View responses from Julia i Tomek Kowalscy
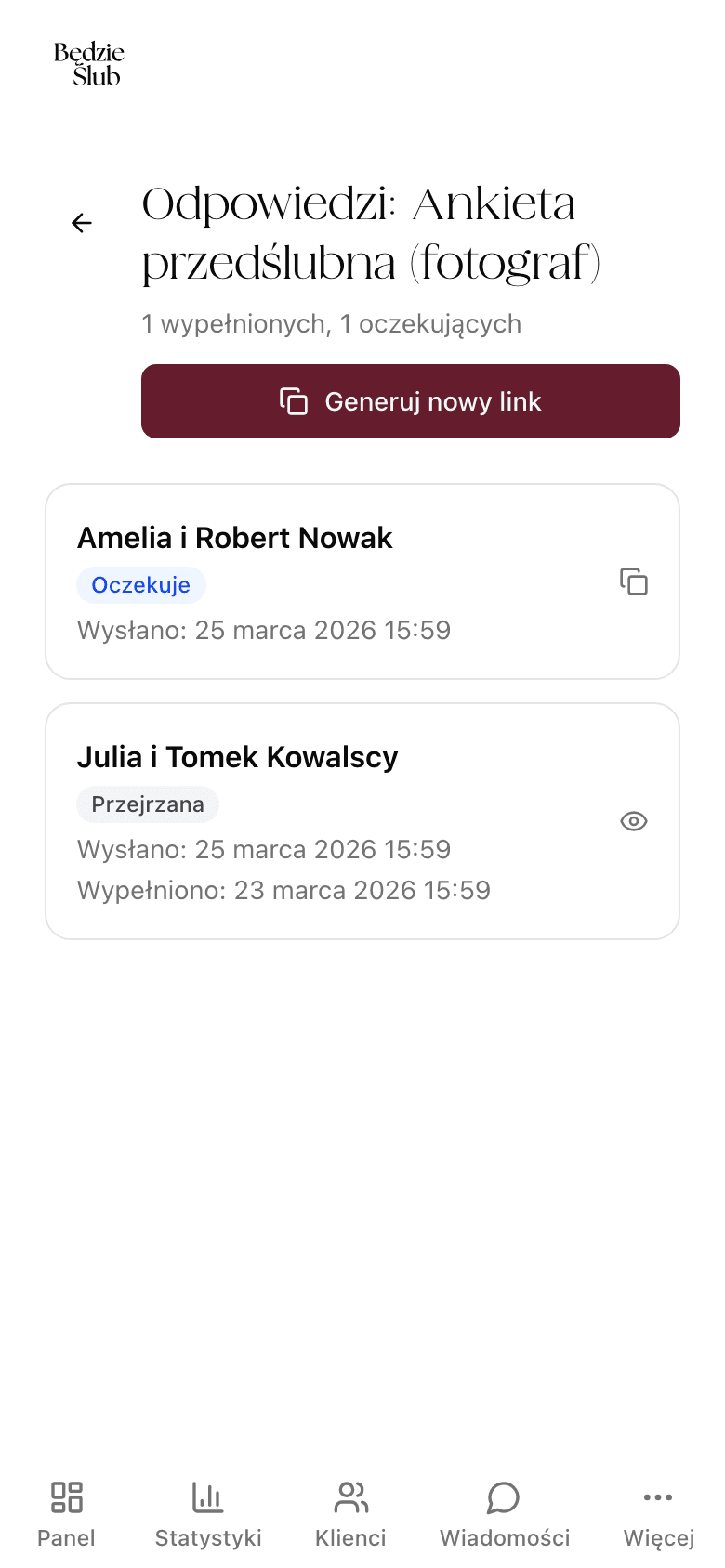 [633, 821]
